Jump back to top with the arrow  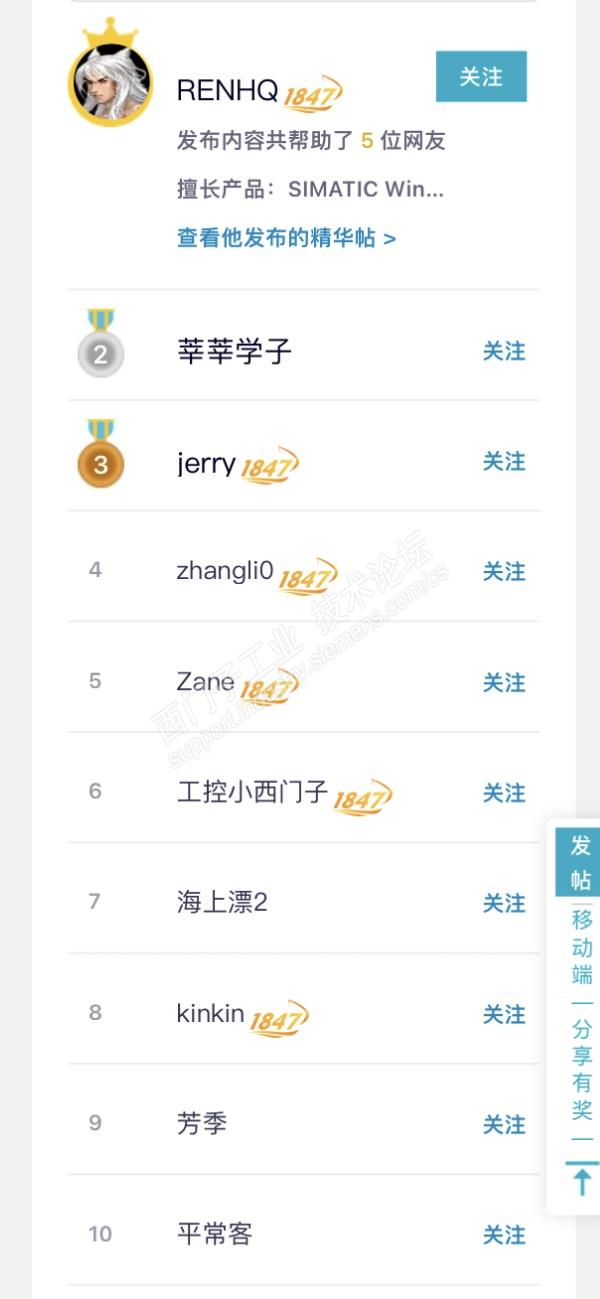(x=581, y=1181)
